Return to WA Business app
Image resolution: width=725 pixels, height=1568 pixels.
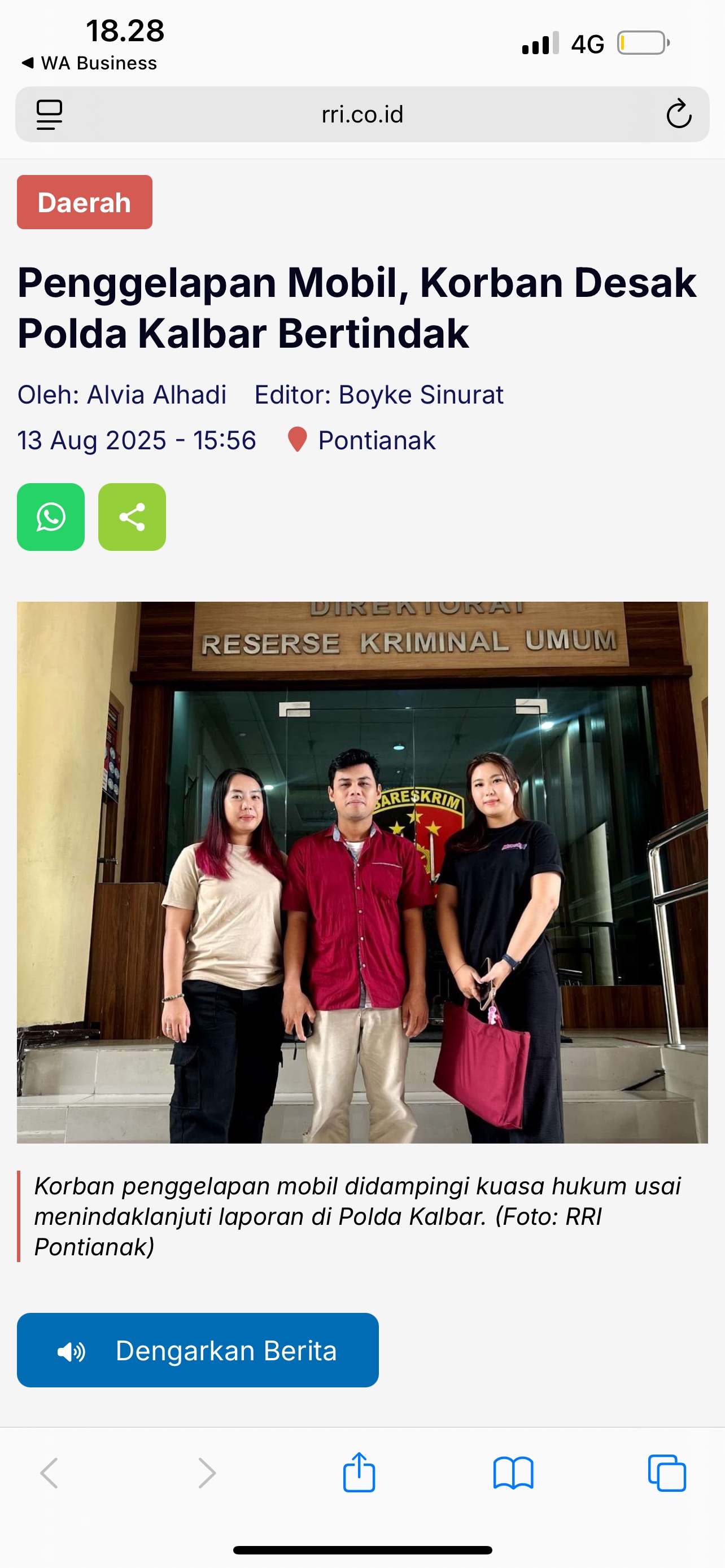coord(89,63)
